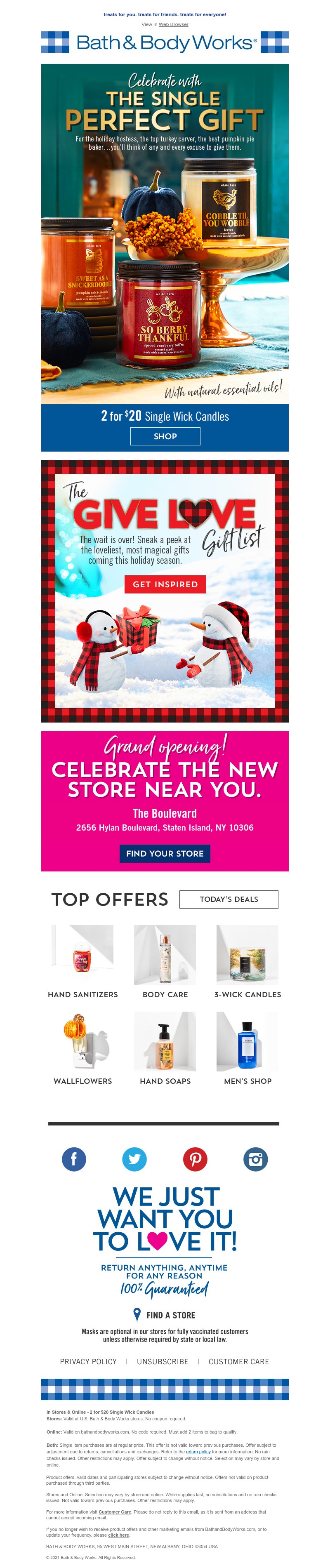Open the Men's Shop tile
The height and width of the screenshot is (1568, 330).
click(247, 1041)
